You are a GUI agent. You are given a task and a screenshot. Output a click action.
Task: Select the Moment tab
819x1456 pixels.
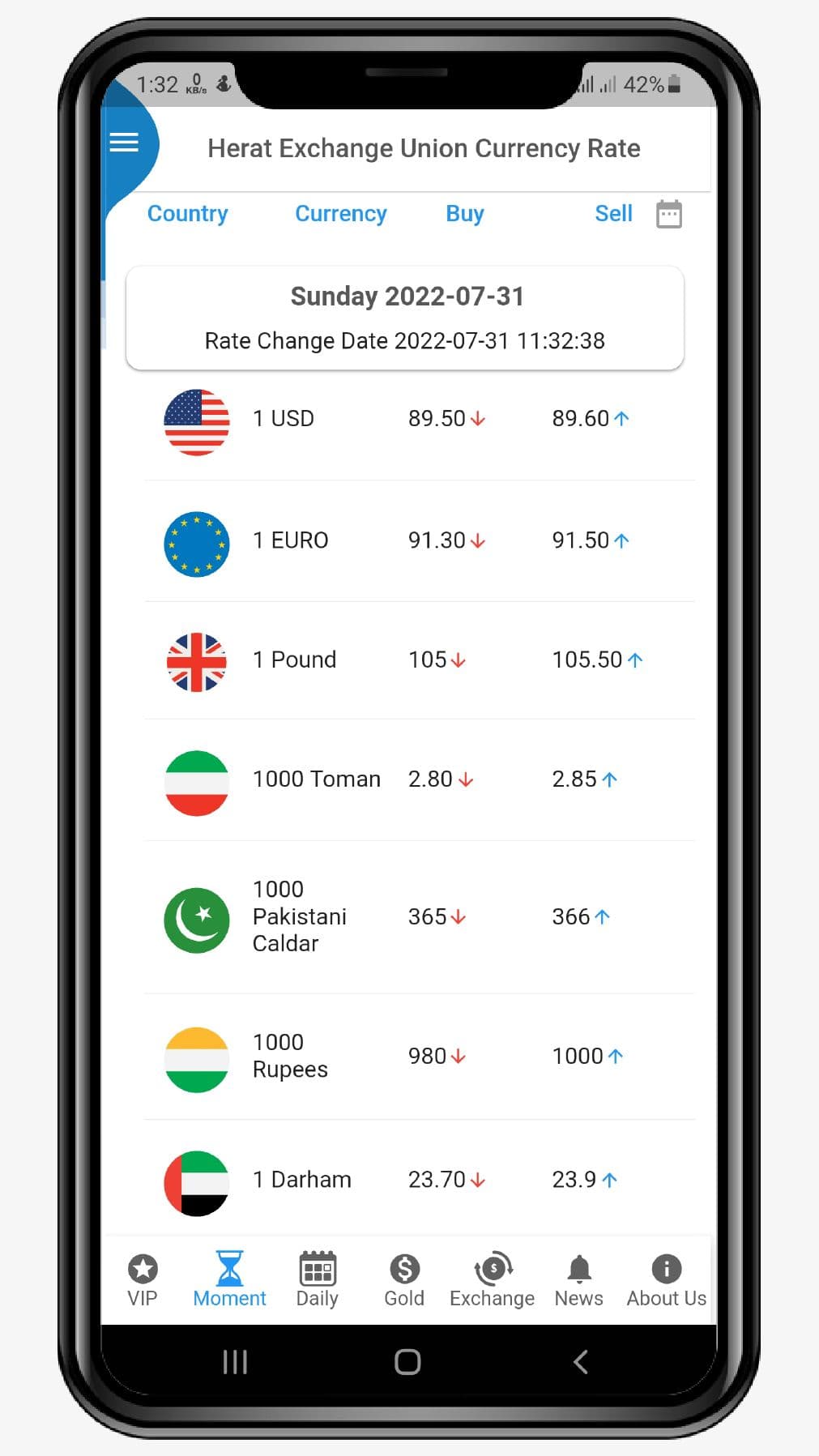229,1279
